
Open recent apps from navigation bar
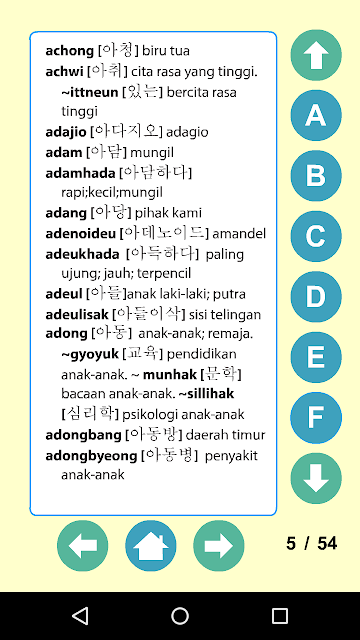[280, 616]
